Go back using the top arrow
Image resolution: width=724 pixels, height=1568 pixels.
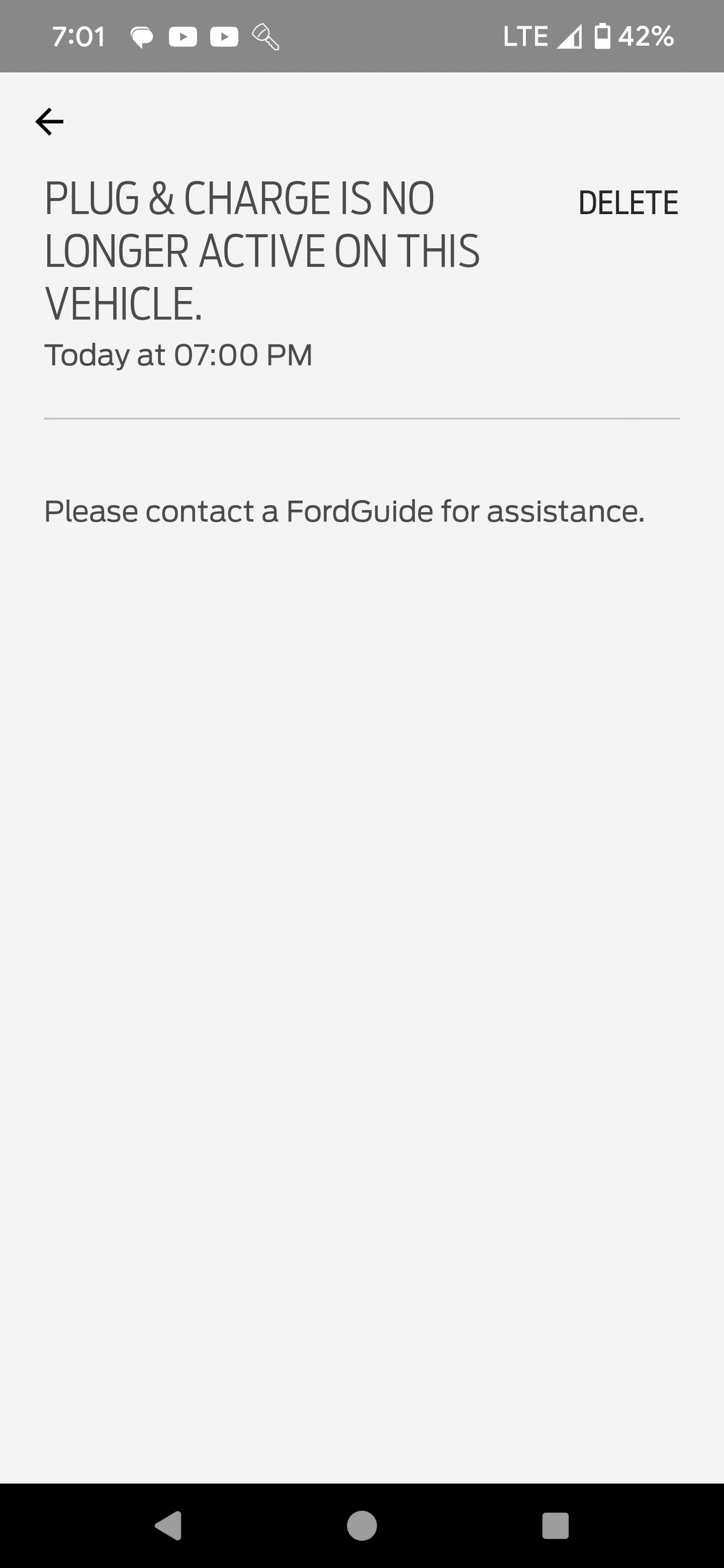point(49,122)
